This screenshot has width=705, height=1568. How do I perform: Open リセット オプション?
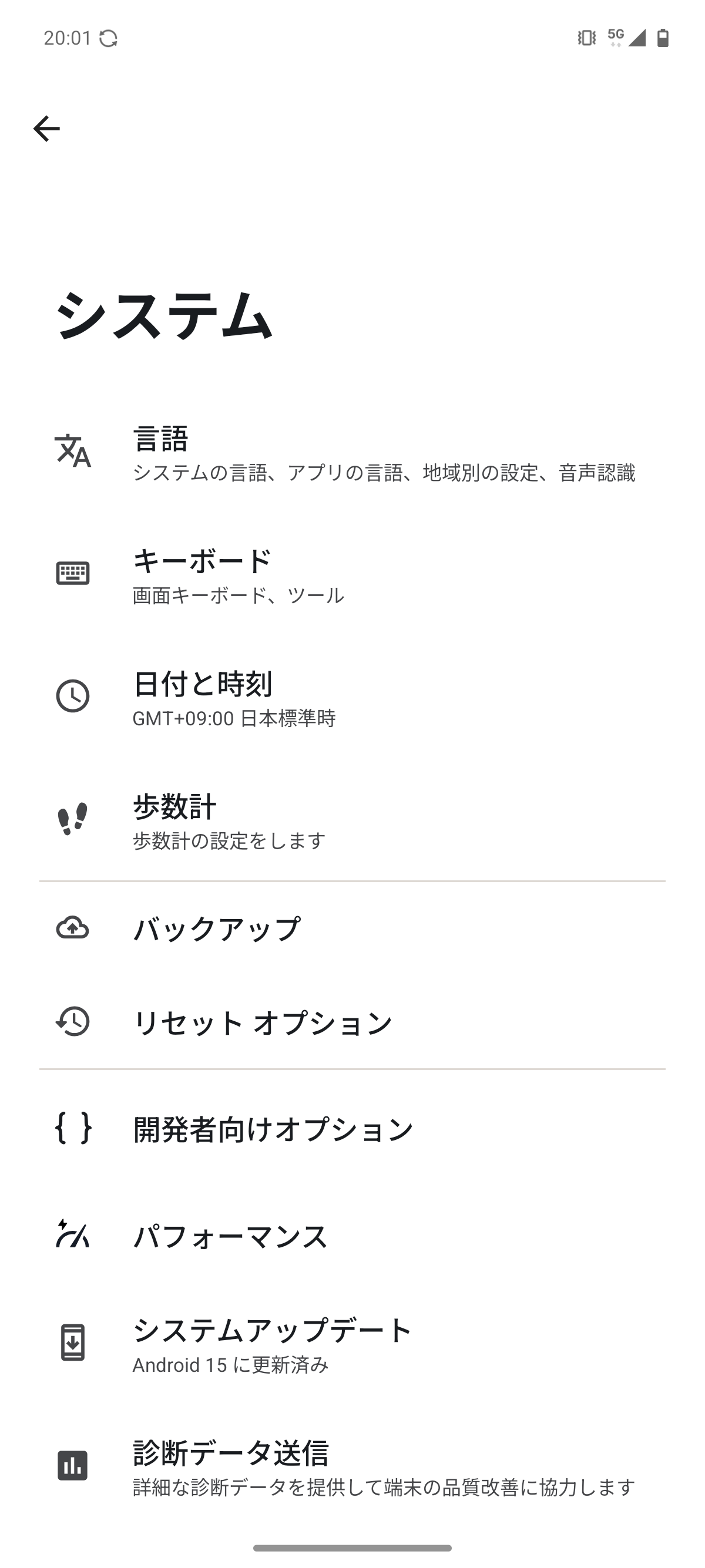(352, 1022)
